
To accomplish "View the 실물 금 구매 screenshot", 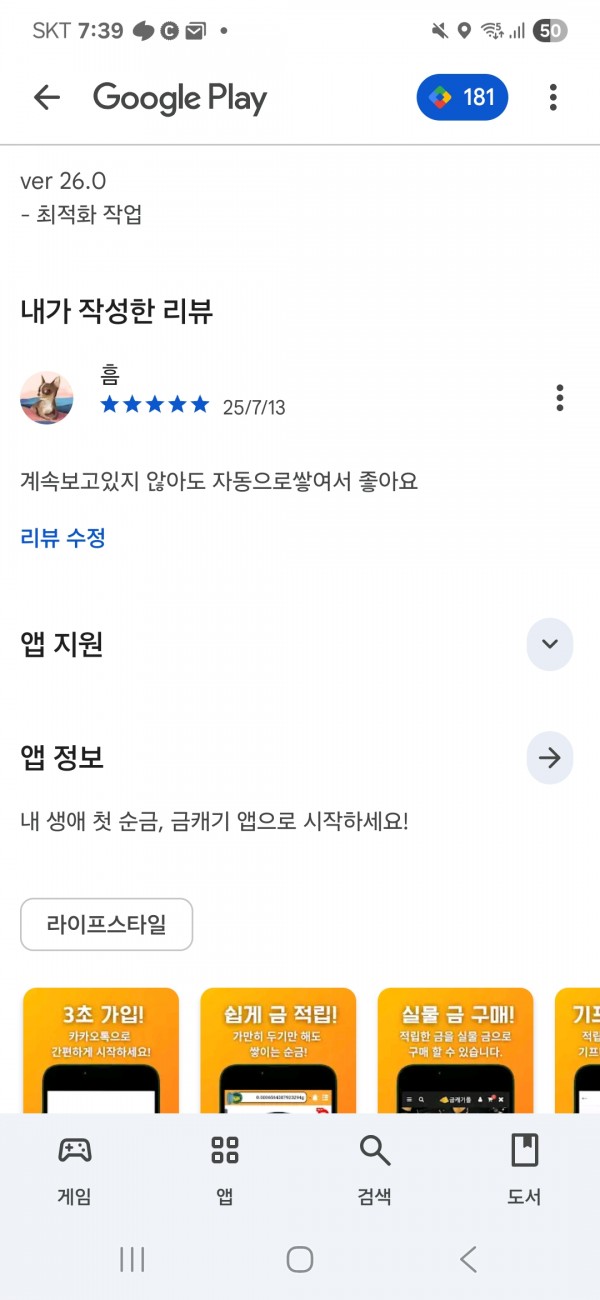I will pyautogui.click(x=455, y=1050).
